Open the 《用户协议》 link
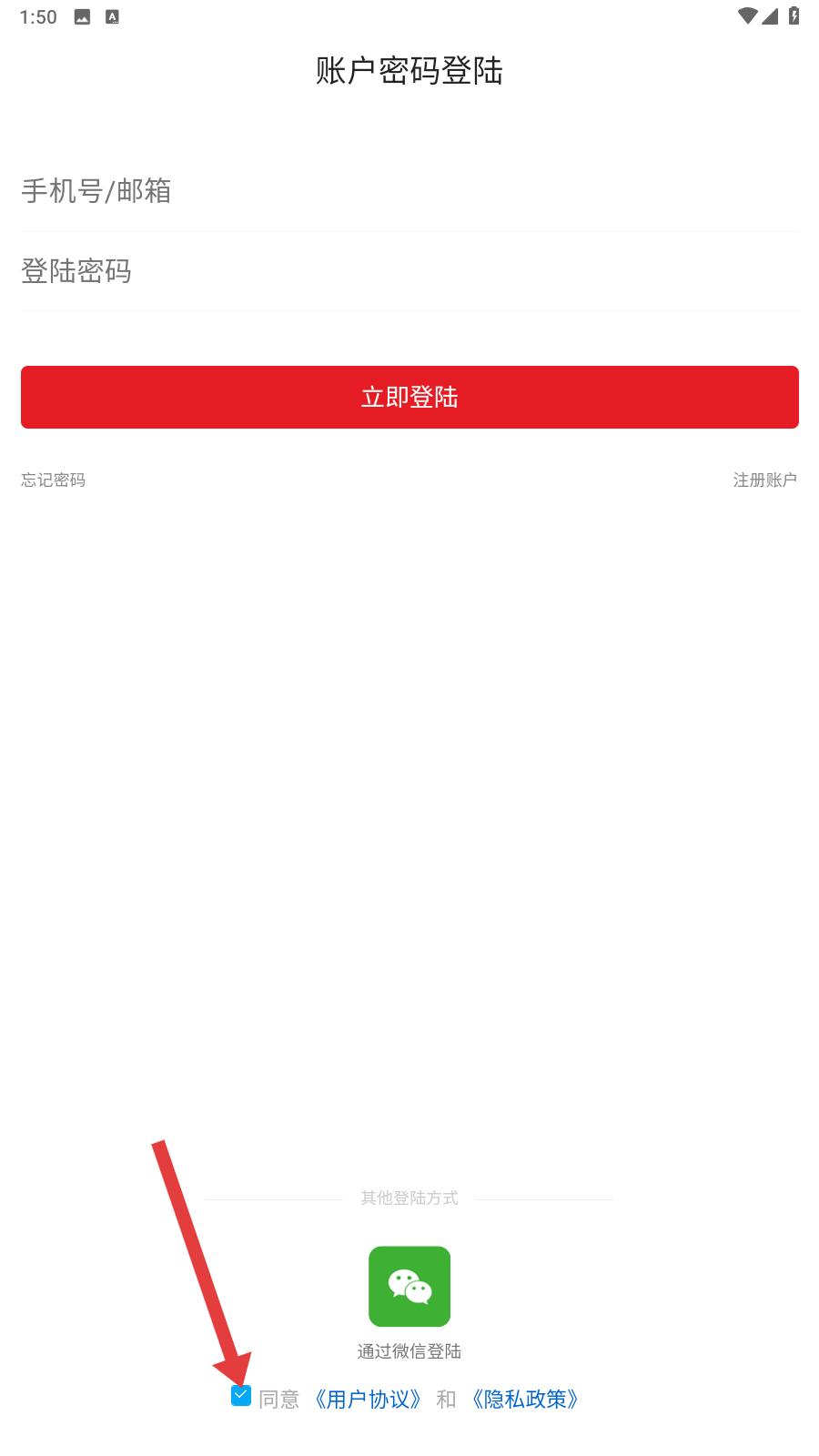The image size is (819, 1456). click(x=368, y=1399)
